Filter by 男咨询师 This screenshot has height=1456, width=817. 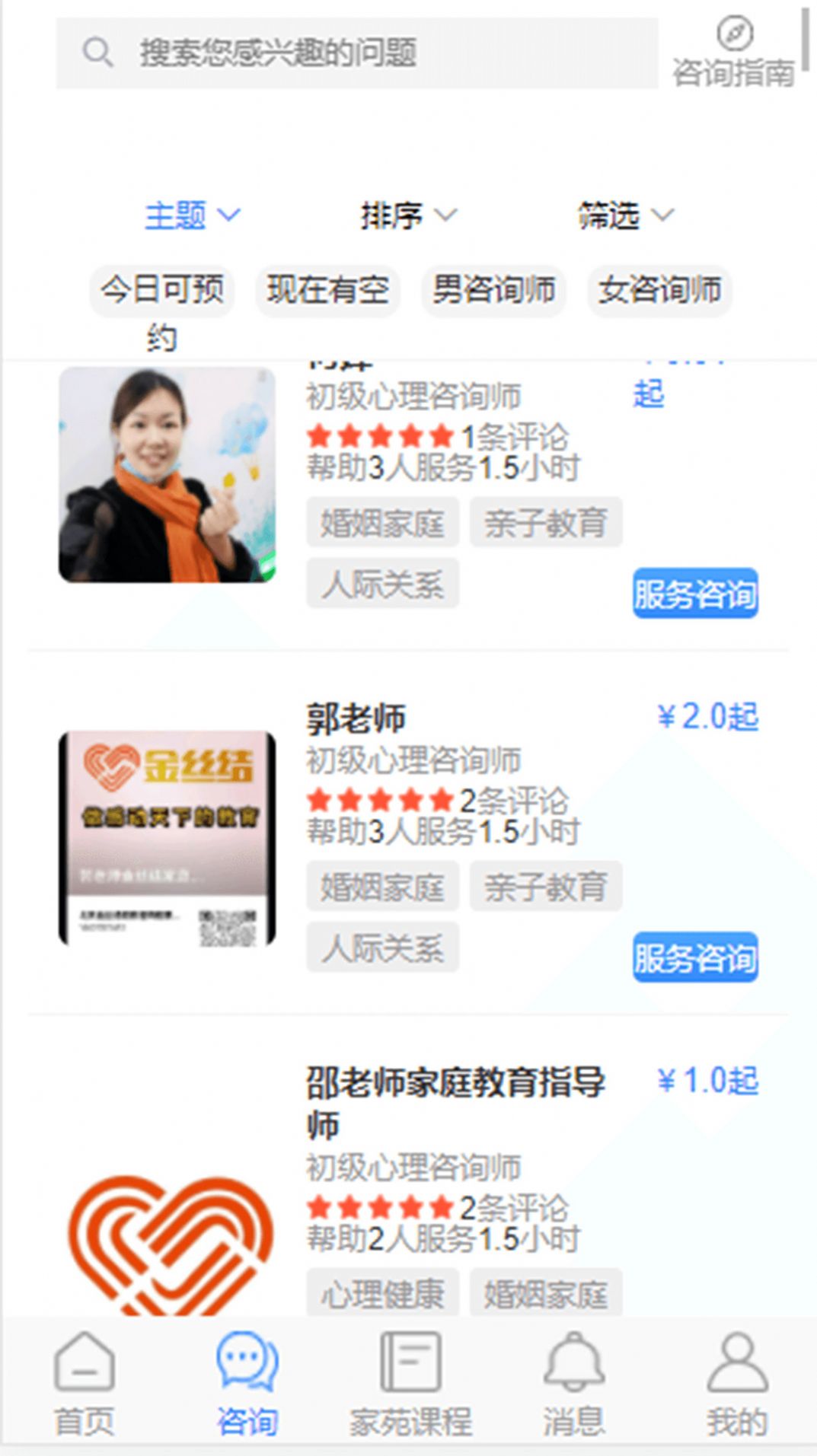click(493, 290)
